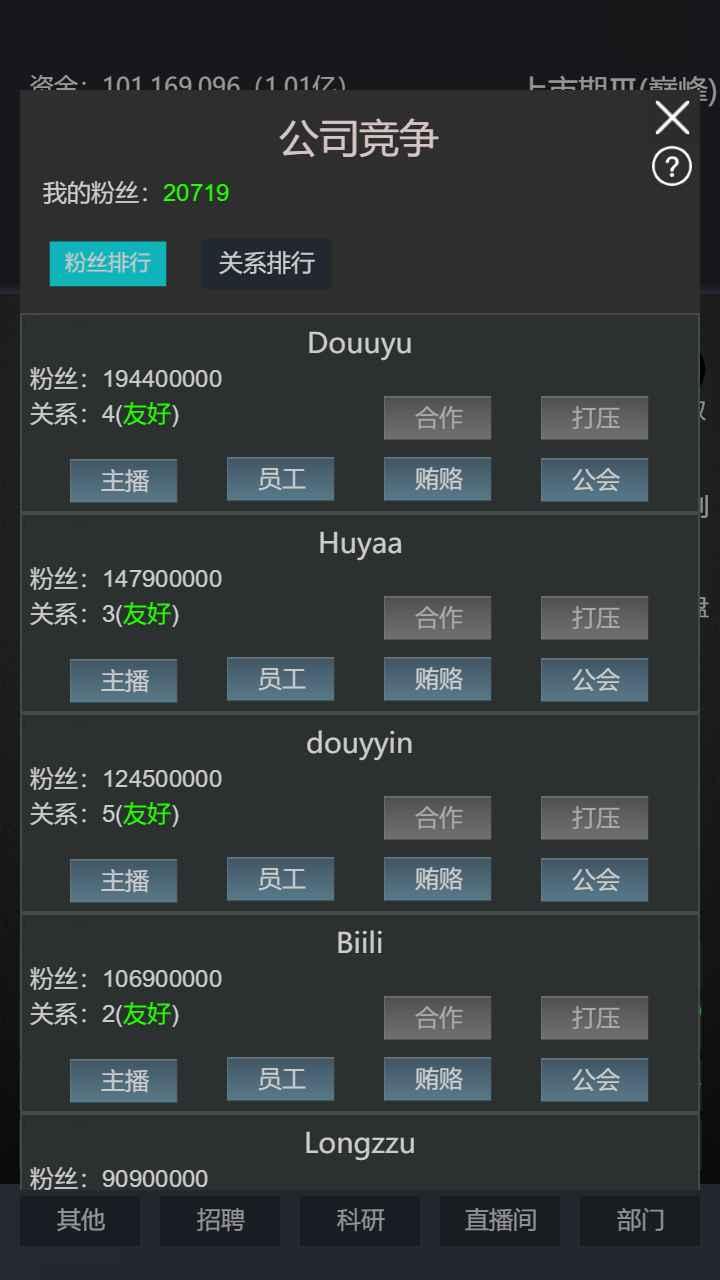Tap 合作 for Douuyu
Screen dimensions: 720x1280
click(437, 418)
